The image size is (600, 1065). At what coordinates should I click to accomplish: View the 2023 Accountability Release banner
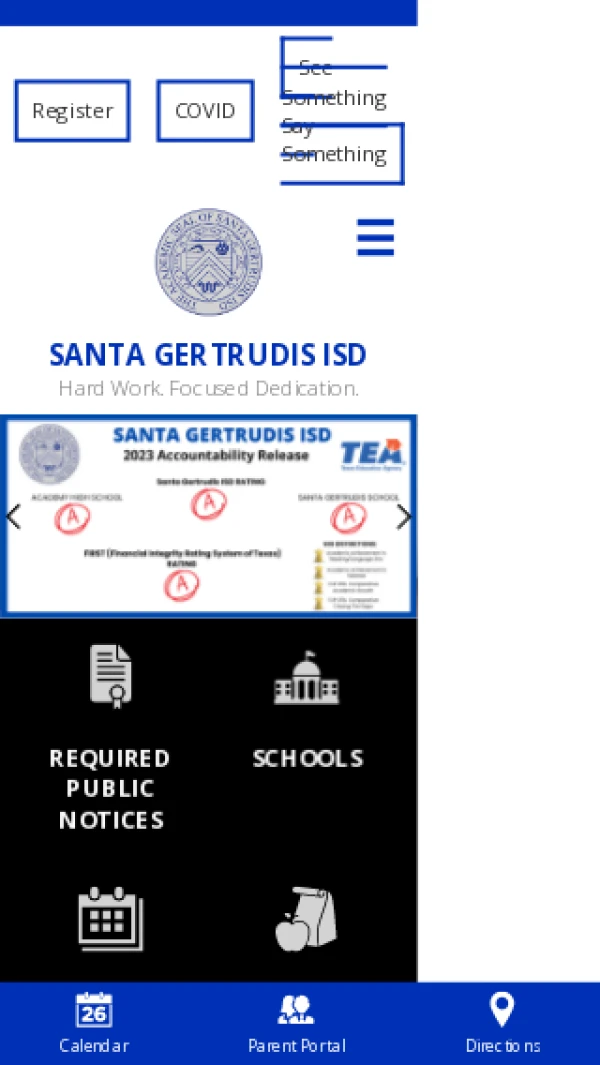coord(208,517)
